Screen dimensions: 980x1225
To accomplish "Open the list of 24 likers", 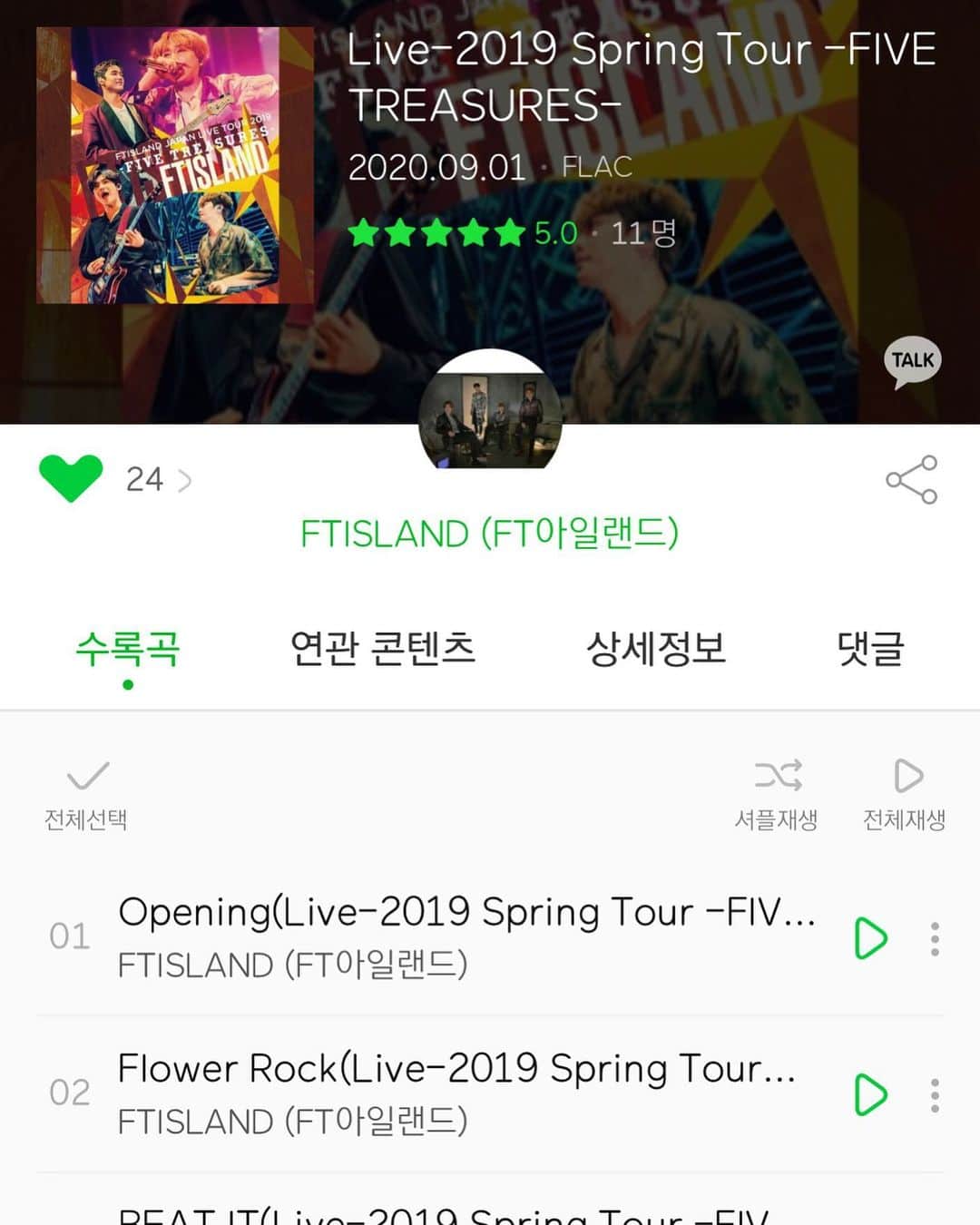I will [x=159, y=479].
